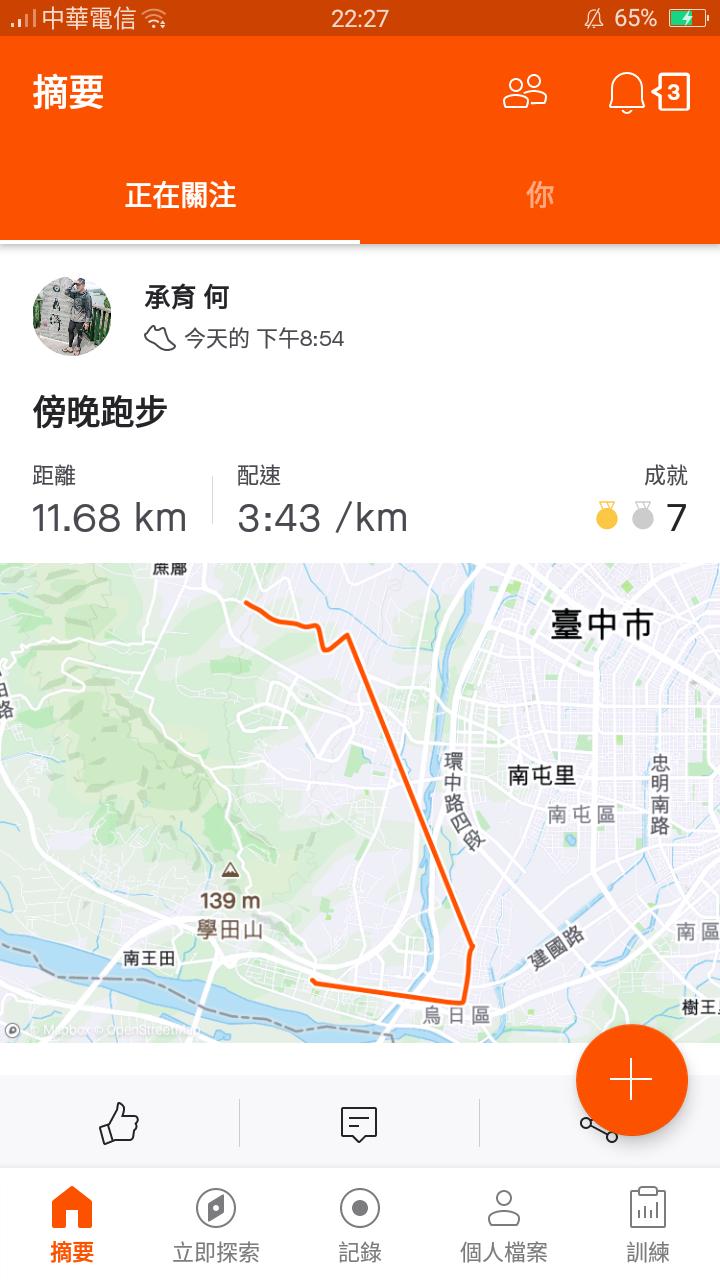Open the 傍晚跑步 activity details
Screen dimensions: 720x1280
100,411
